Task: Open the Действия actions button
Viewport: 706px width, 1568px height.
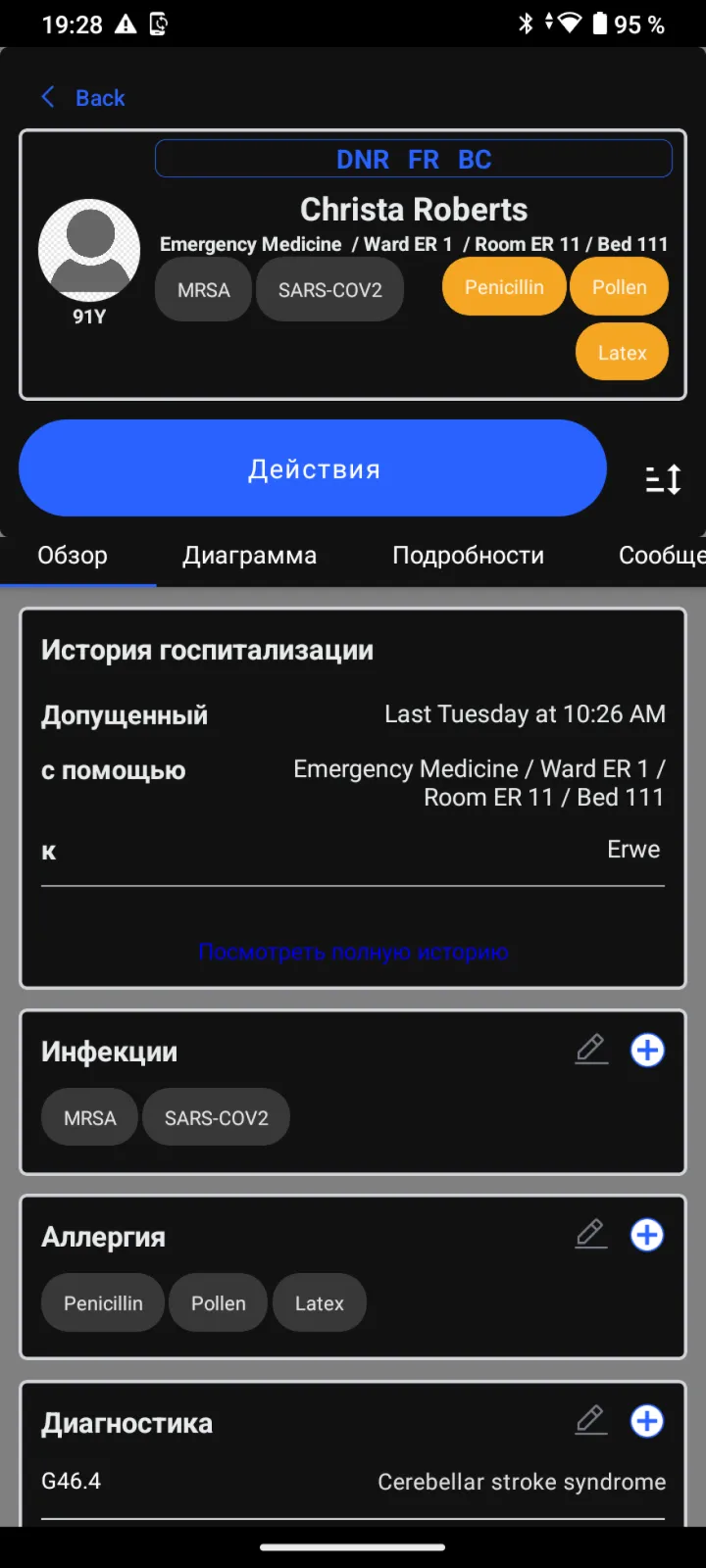Action: pos(313,468)
